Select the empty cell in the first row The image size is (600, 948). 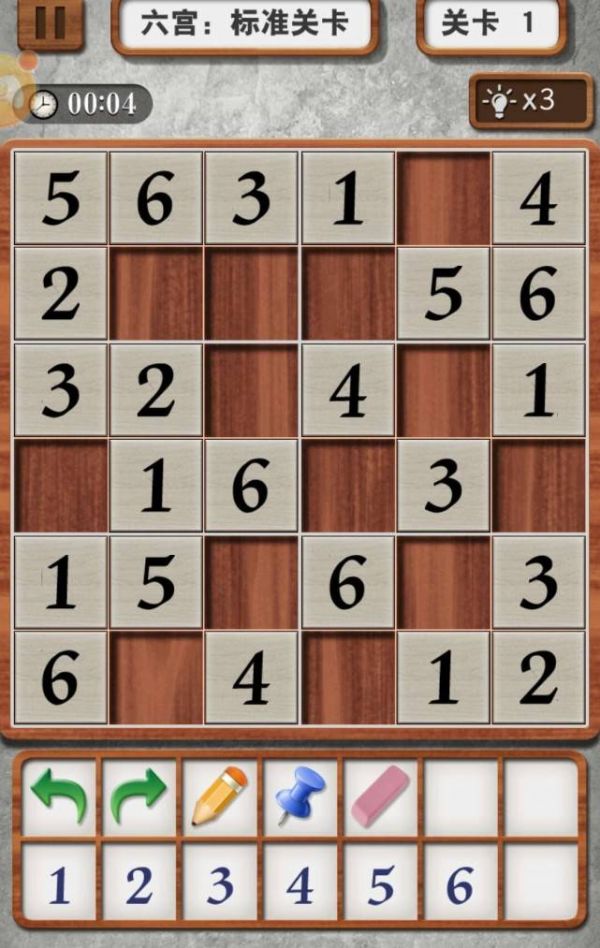(x=444, y=198)
